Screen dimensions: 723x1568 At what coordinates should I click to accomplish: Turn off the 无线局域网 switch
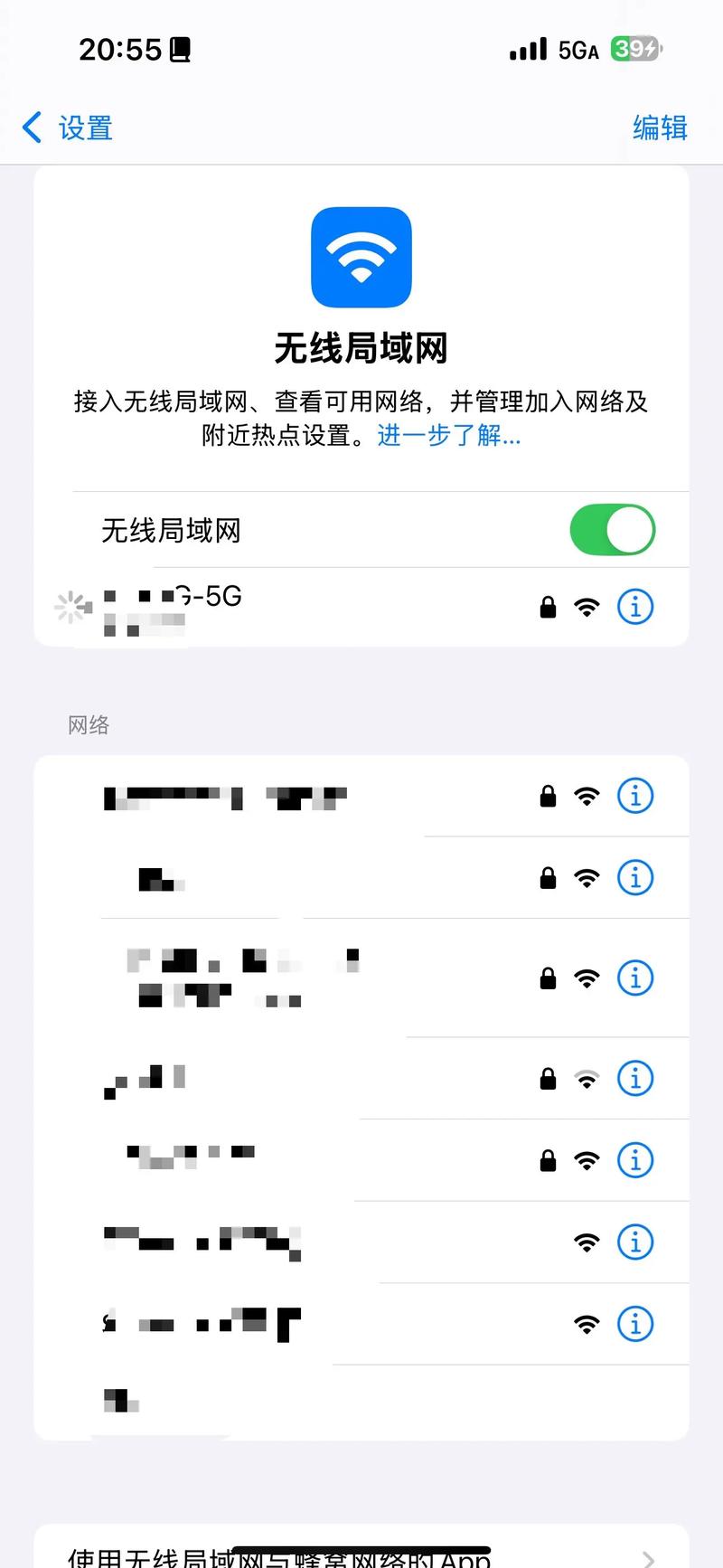tap(613, 530)
